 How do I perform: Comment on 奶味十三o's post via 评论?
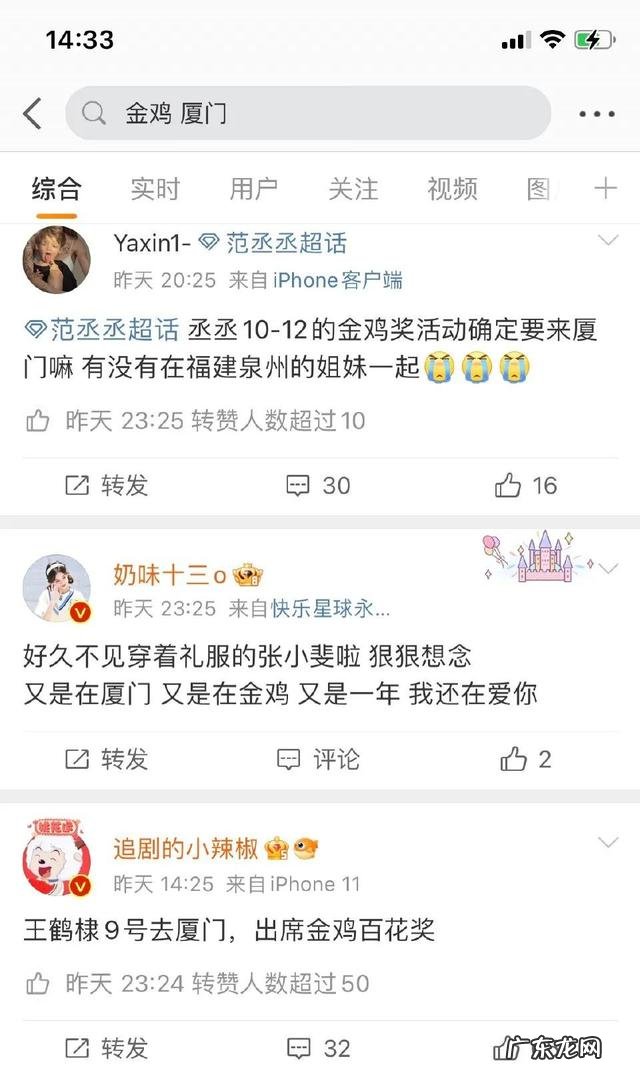pos(319,759)
